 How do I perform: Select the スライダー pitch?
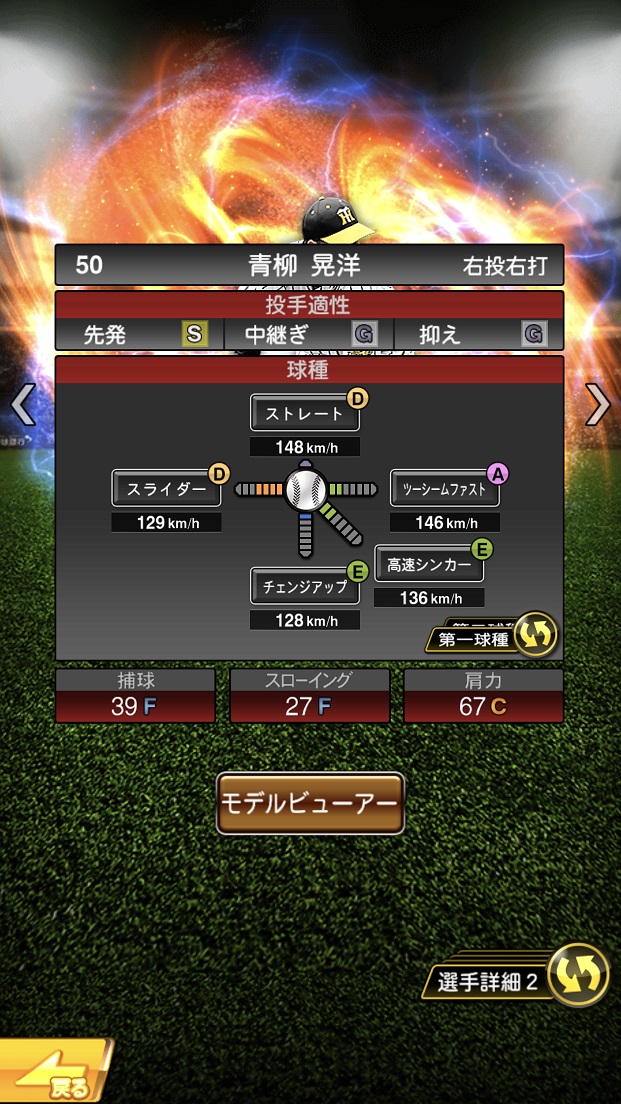tap(166, 489)
